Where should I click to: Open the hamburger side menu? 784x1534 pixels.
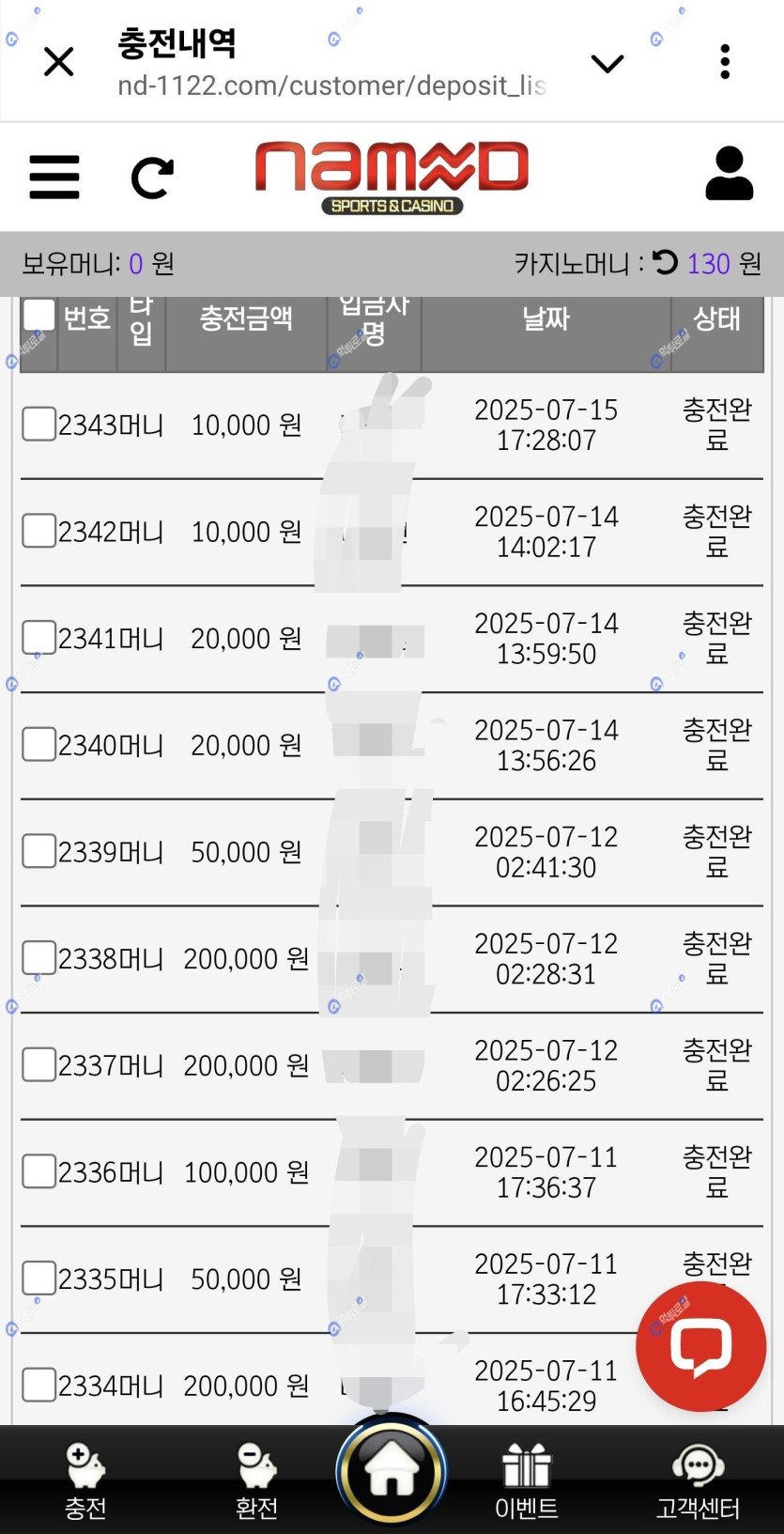tap(54, 177)
